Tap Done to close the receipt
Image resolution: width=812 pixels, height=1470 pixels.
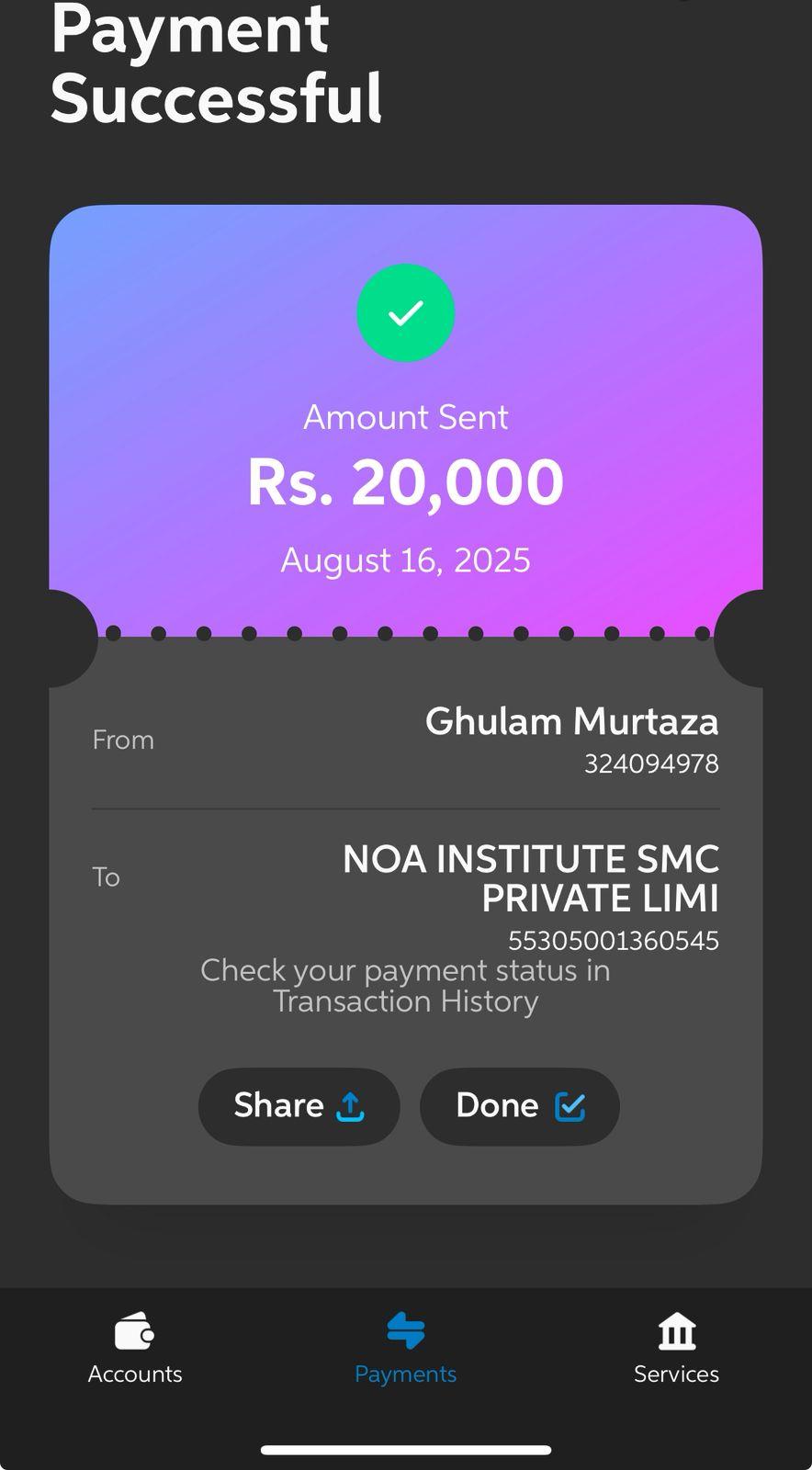(519, 1106)
